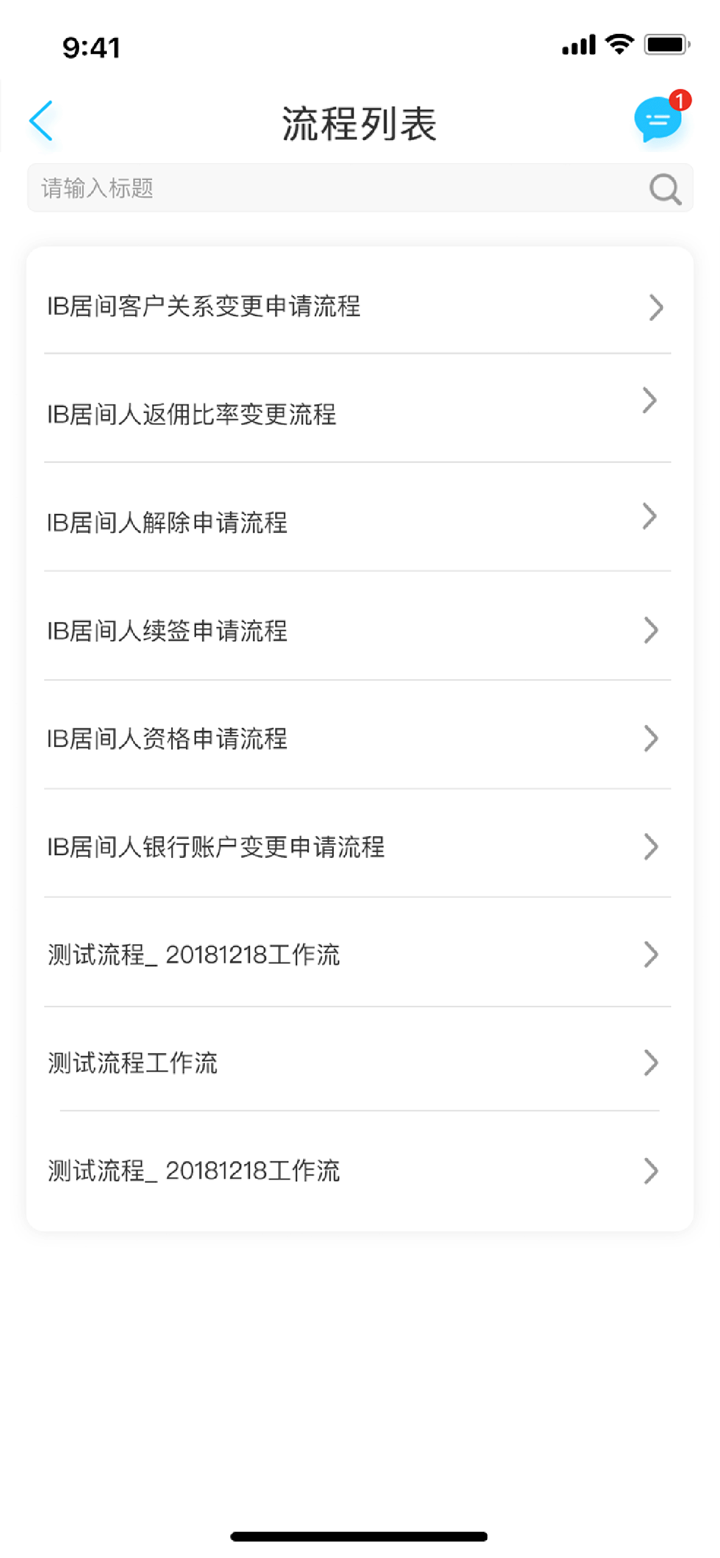Expand the 测试流程工作流 row arrow

[650, 1063]
